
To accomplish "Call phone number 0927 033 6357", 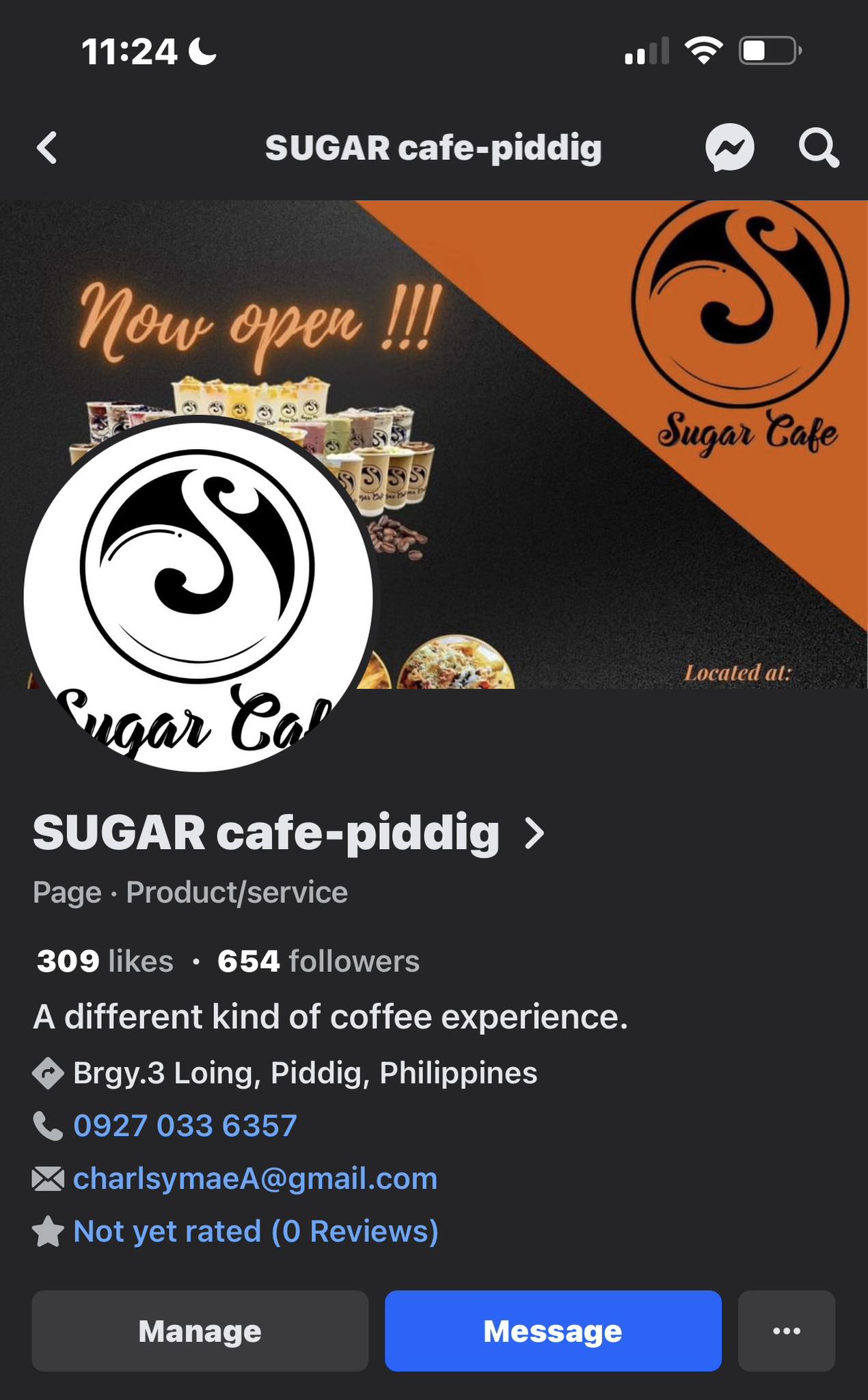I will pos(185,1125).
